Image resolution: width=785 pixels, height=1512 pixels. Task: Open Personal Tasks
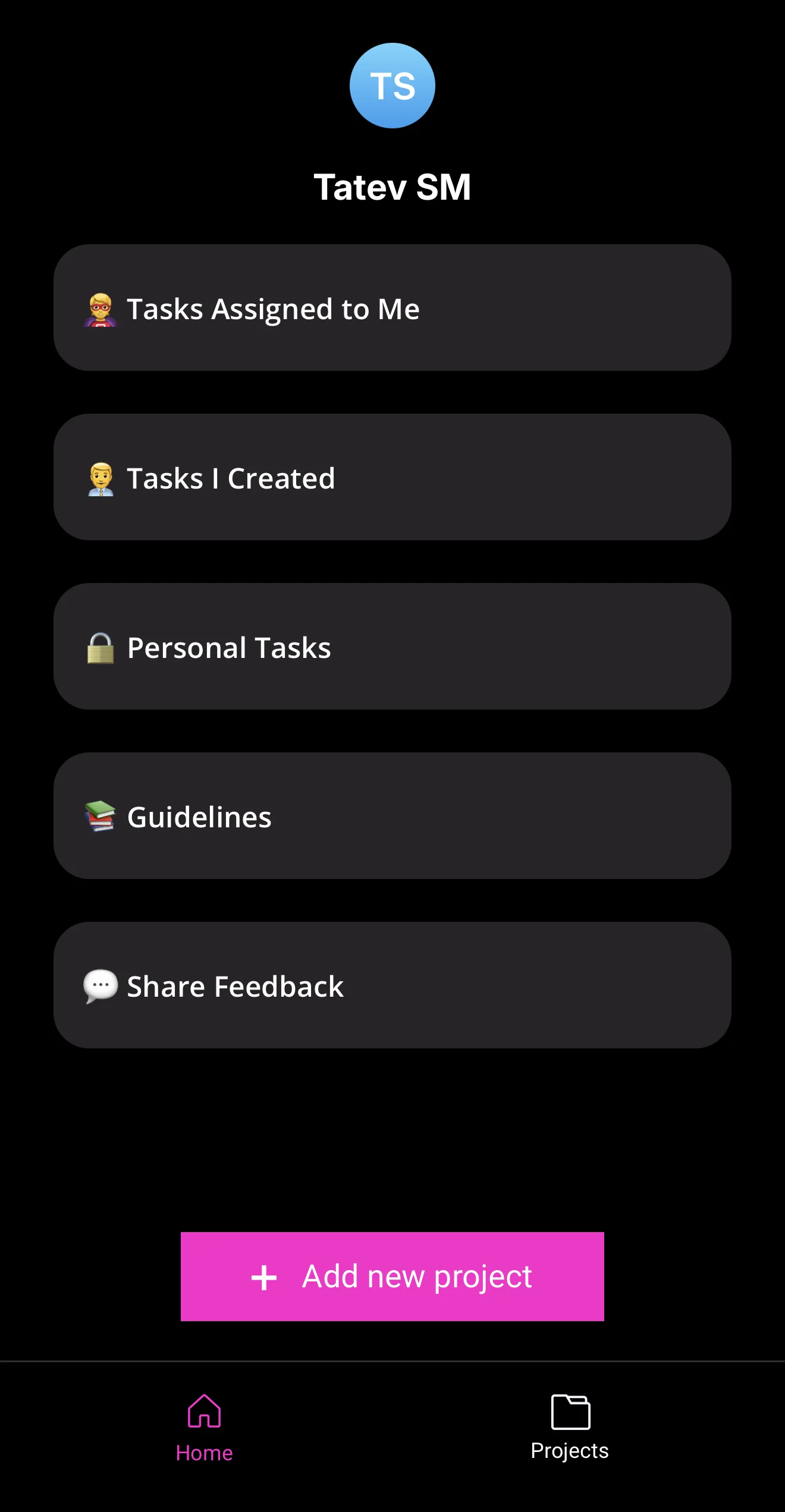point(392,647)
